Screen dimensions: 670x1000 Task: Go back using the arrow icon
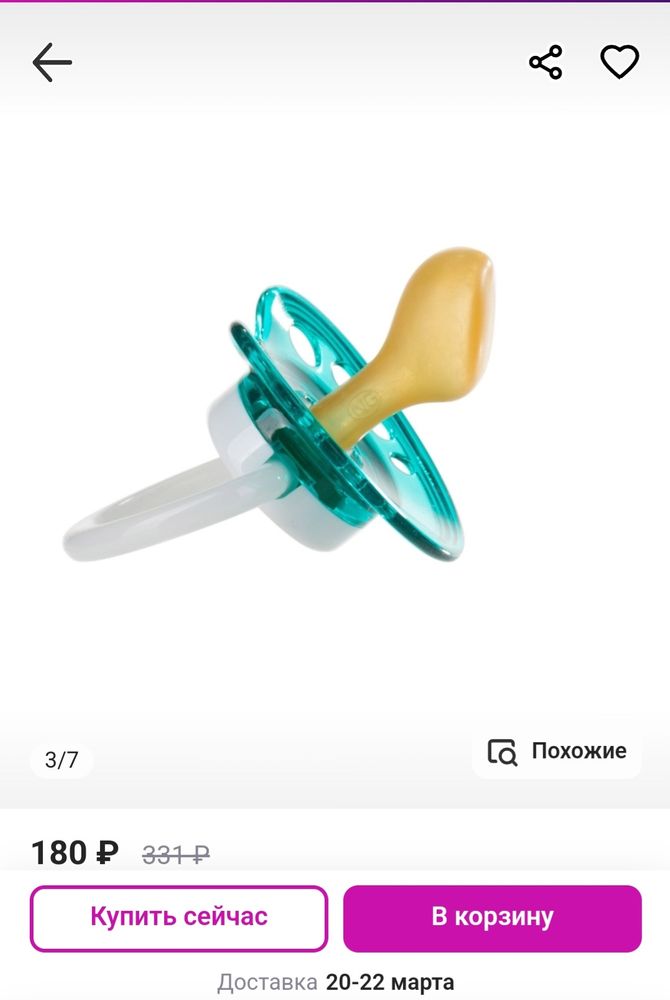click(52, 63)
